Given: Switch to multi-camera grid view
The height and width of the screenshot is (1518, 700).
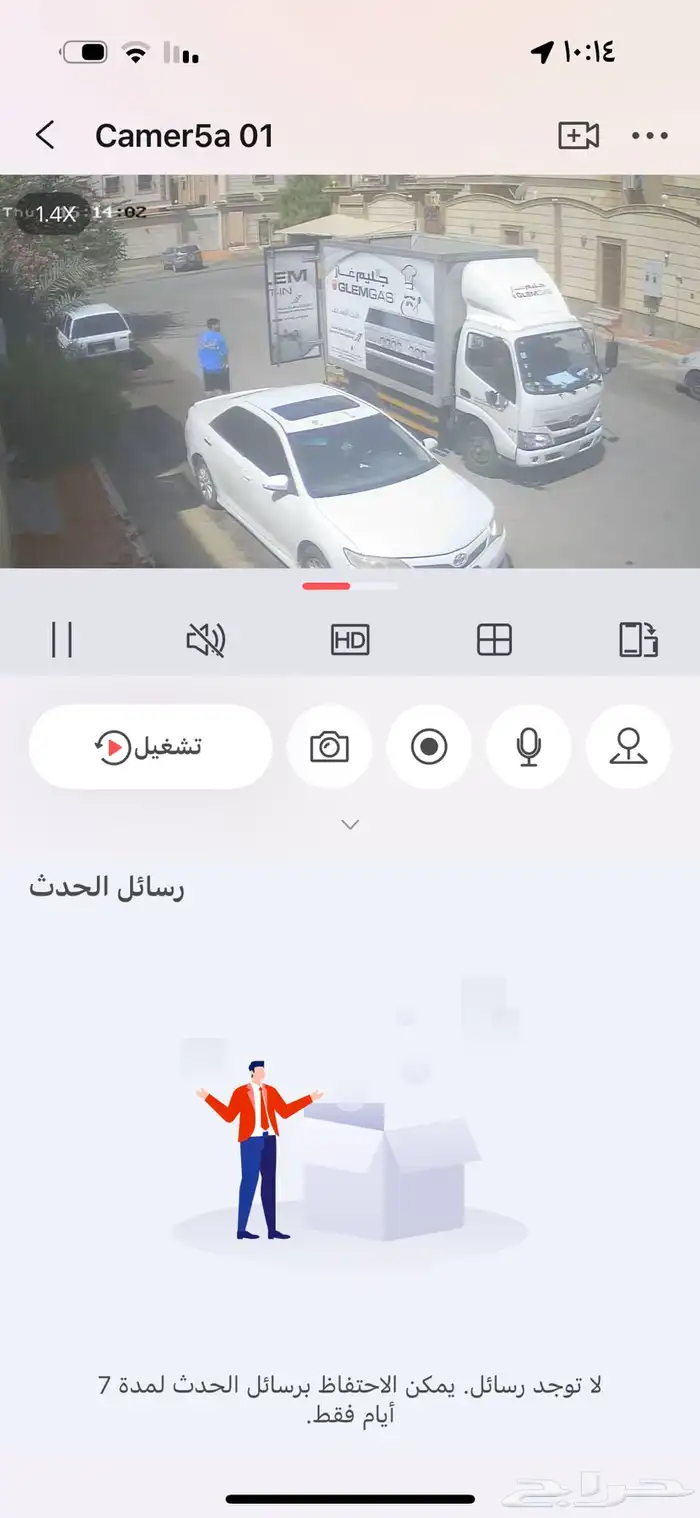Looking at the screenshot, I should (x=494, y=639).
